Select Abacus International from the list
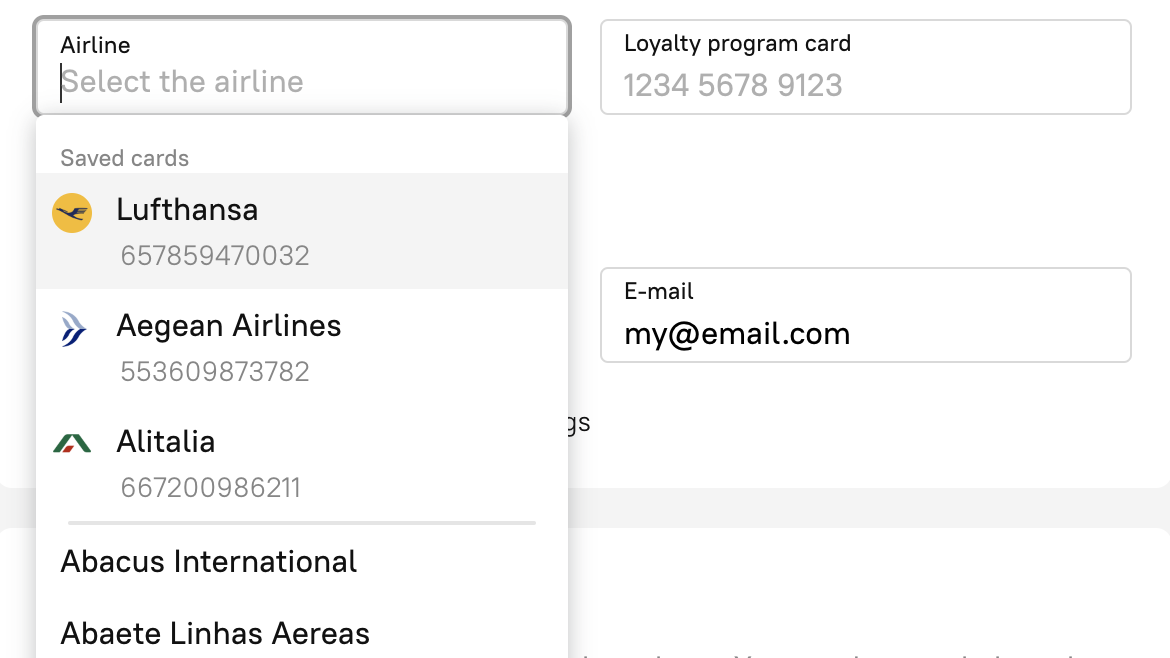The width and height of the screenshot is (1170, 658). tap(209, 562)
